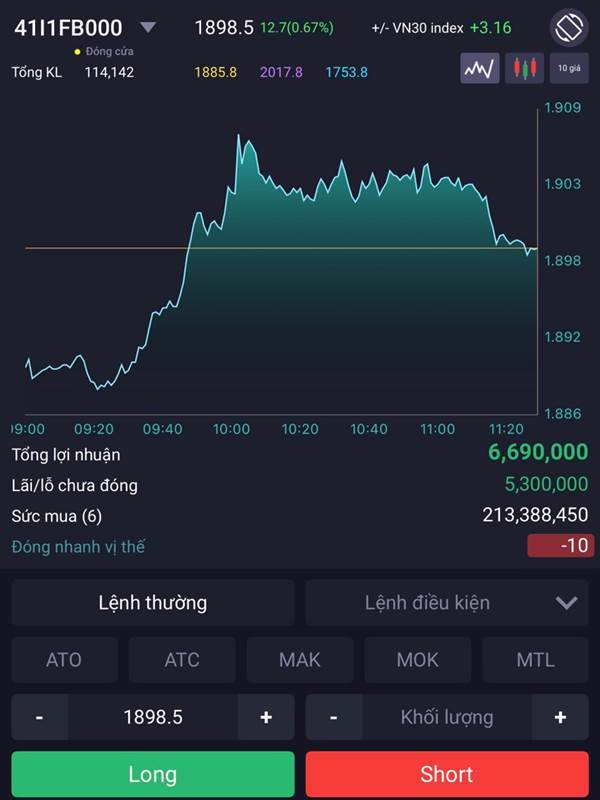Viewport: 600px width, 800px height.
Task: Quick-close the -10 position
Action: 561,546
